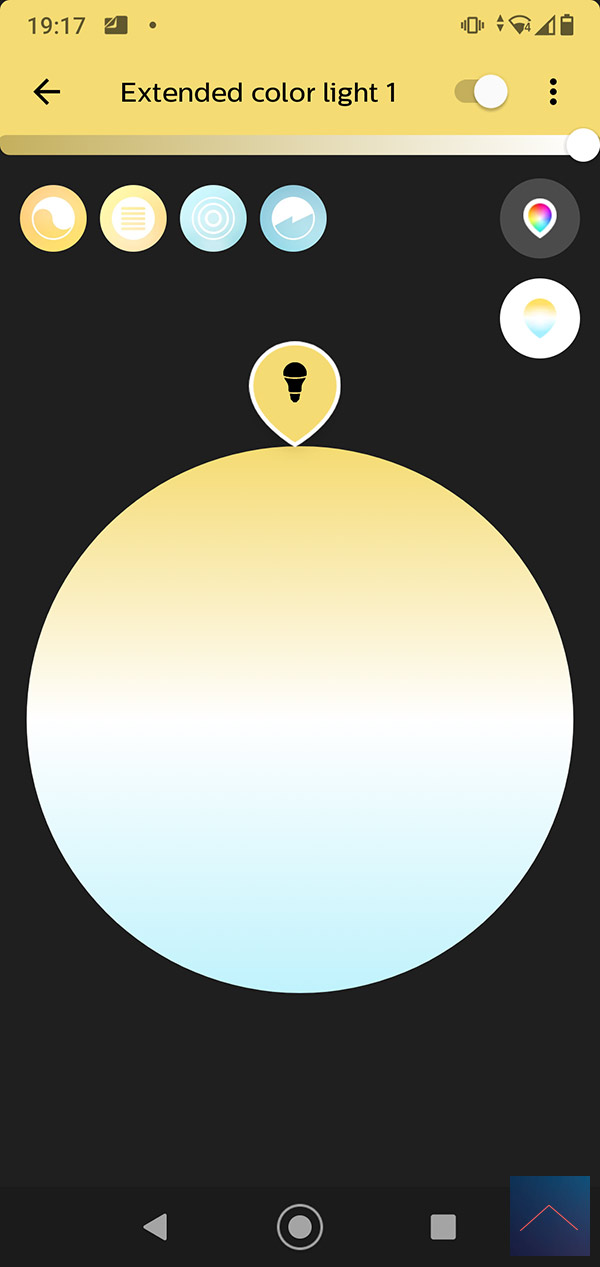Go back using the arrow in the header
This screenshot has width=600, height=1267.
(x=47, y=92)
